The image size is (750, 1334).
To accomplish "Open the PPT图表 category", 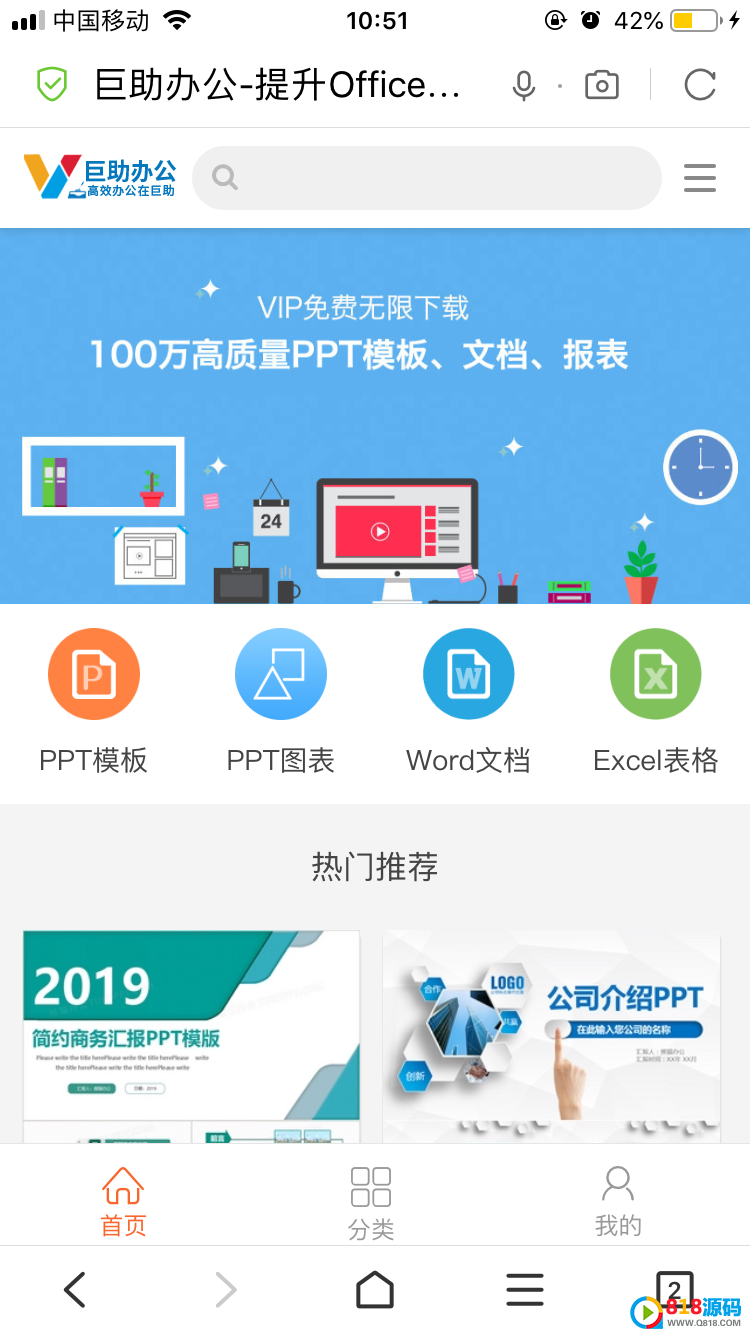I will [280, 702].
